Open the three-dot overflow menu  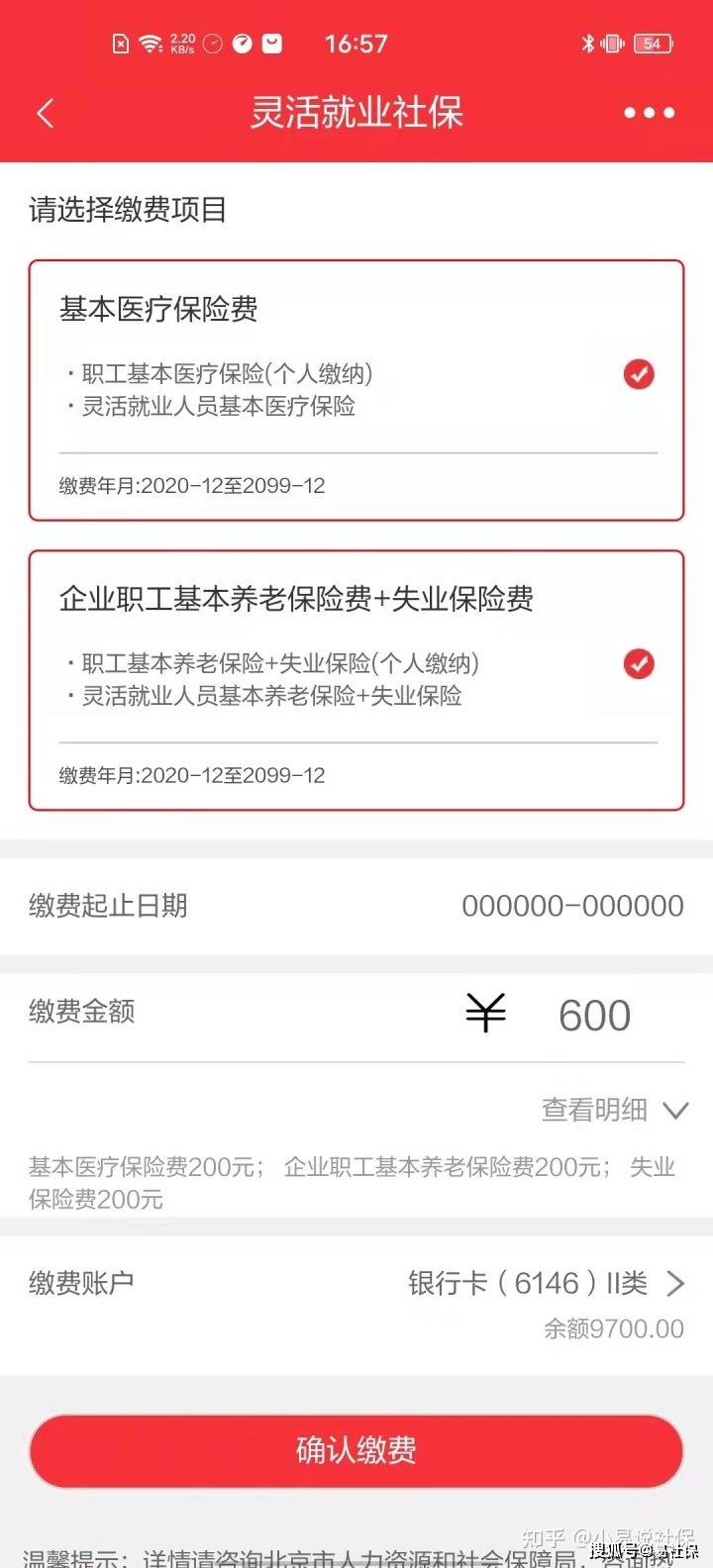click(x=649, y=113)
